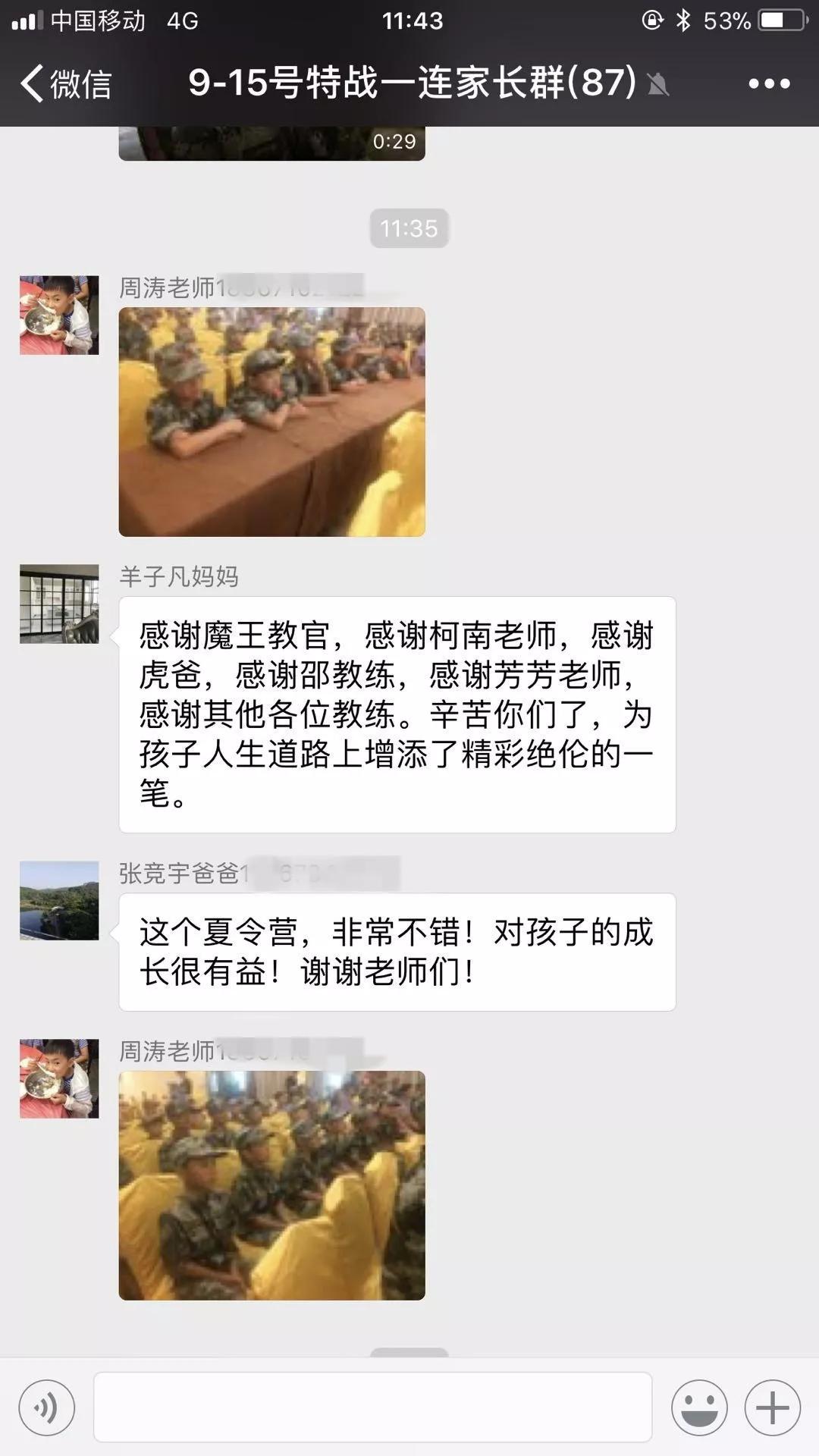Go back to the 微信 chat list
Image resolution: width=819 pixels, height=1456 pixels.
click(x=65, y=83)
